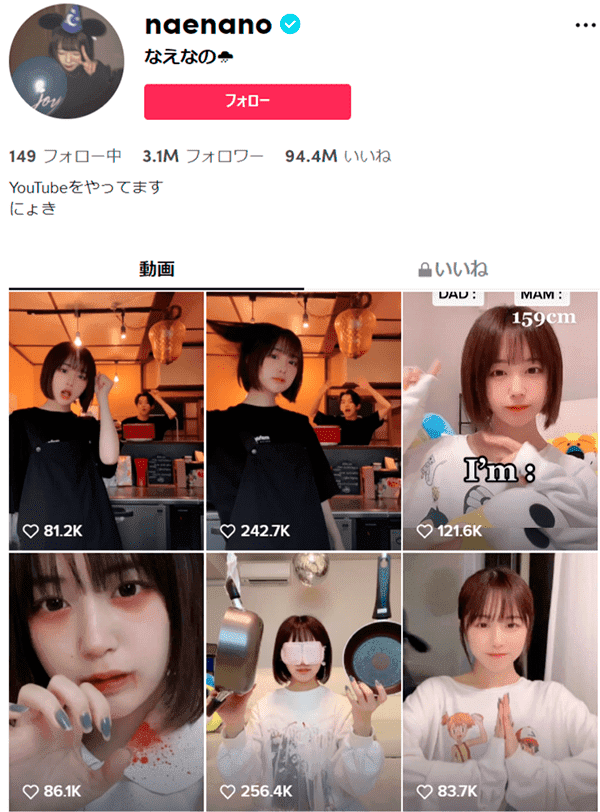600x812 pixels.
Task: Open the video with 256.4K likes
Action: pyautogui.click(x=303, y=682)
